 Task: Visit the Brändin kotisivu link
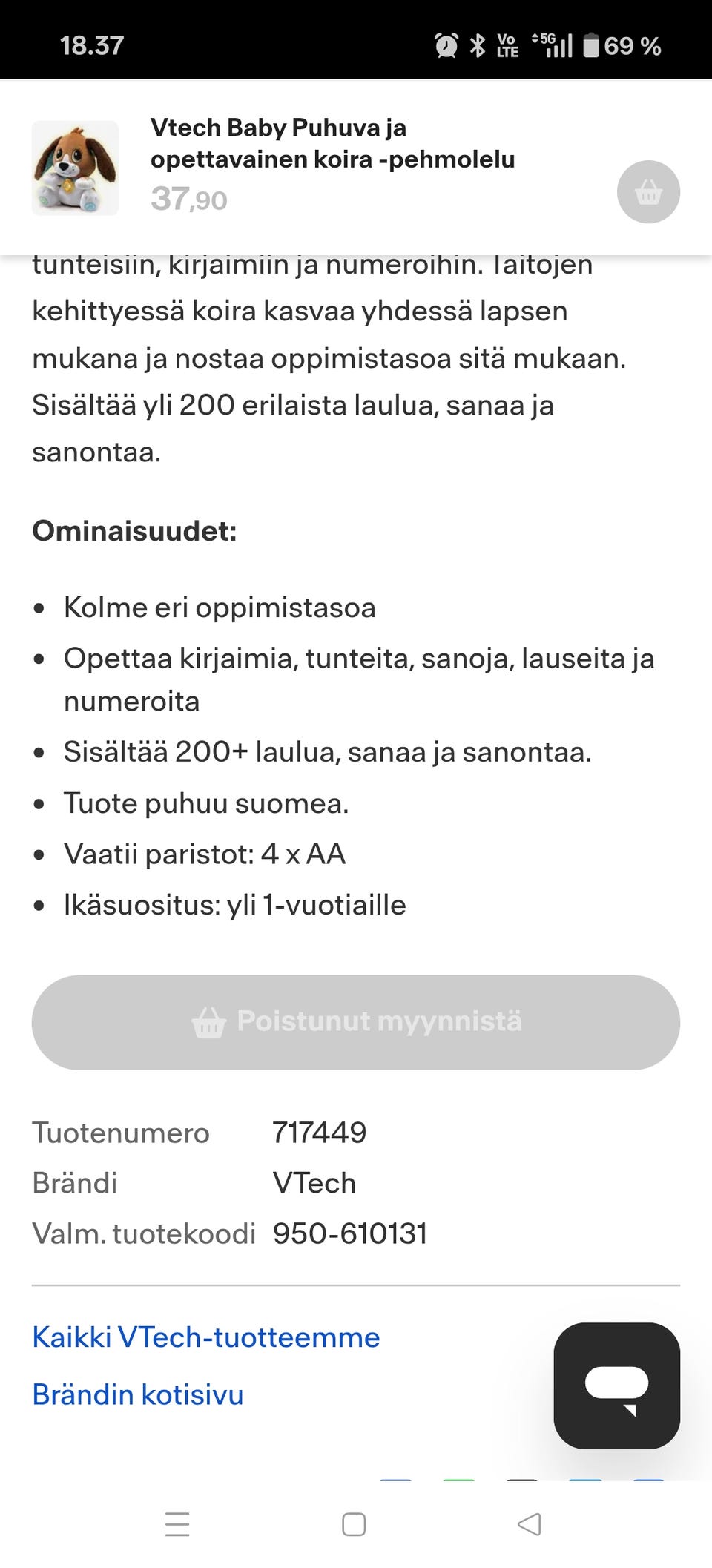[136, 1394]
